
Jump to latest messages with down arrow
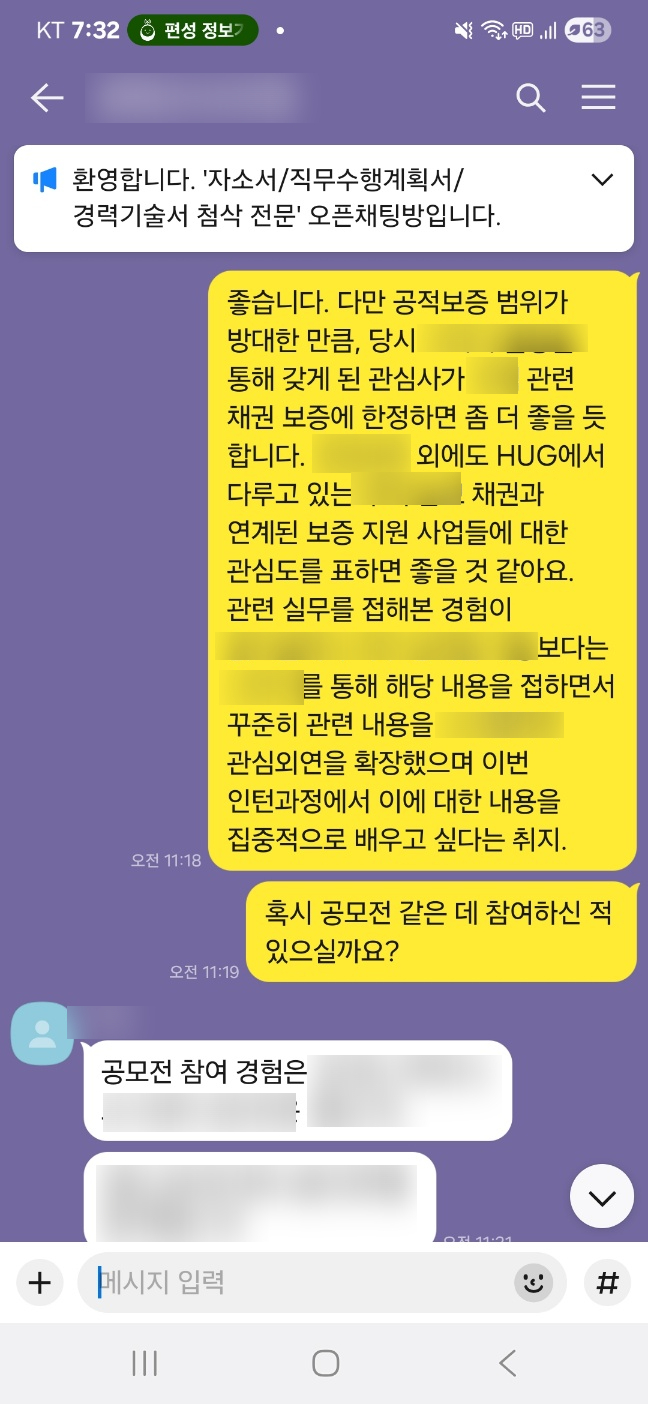click(x=602, y=1197)
